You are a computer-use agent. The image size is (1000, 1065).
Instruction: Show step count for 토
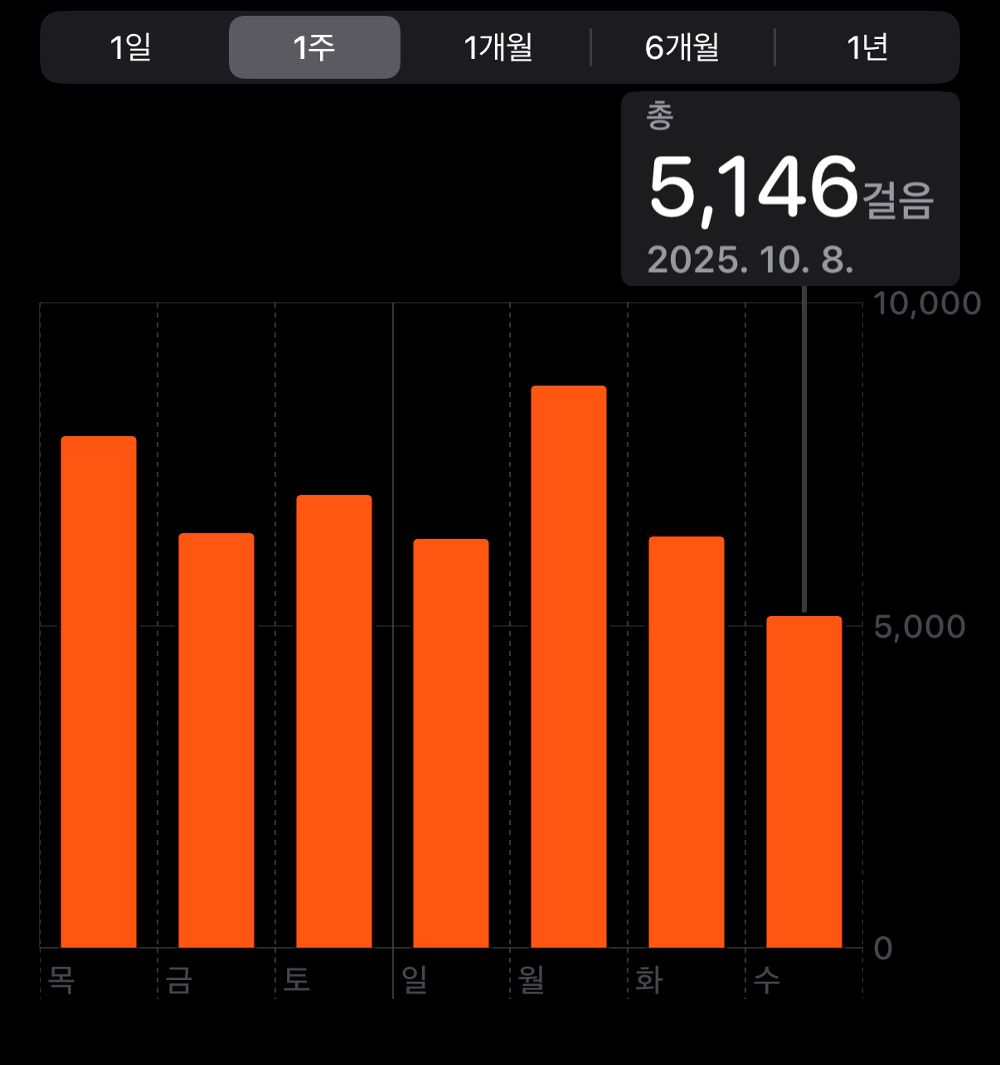click(334, 721)
